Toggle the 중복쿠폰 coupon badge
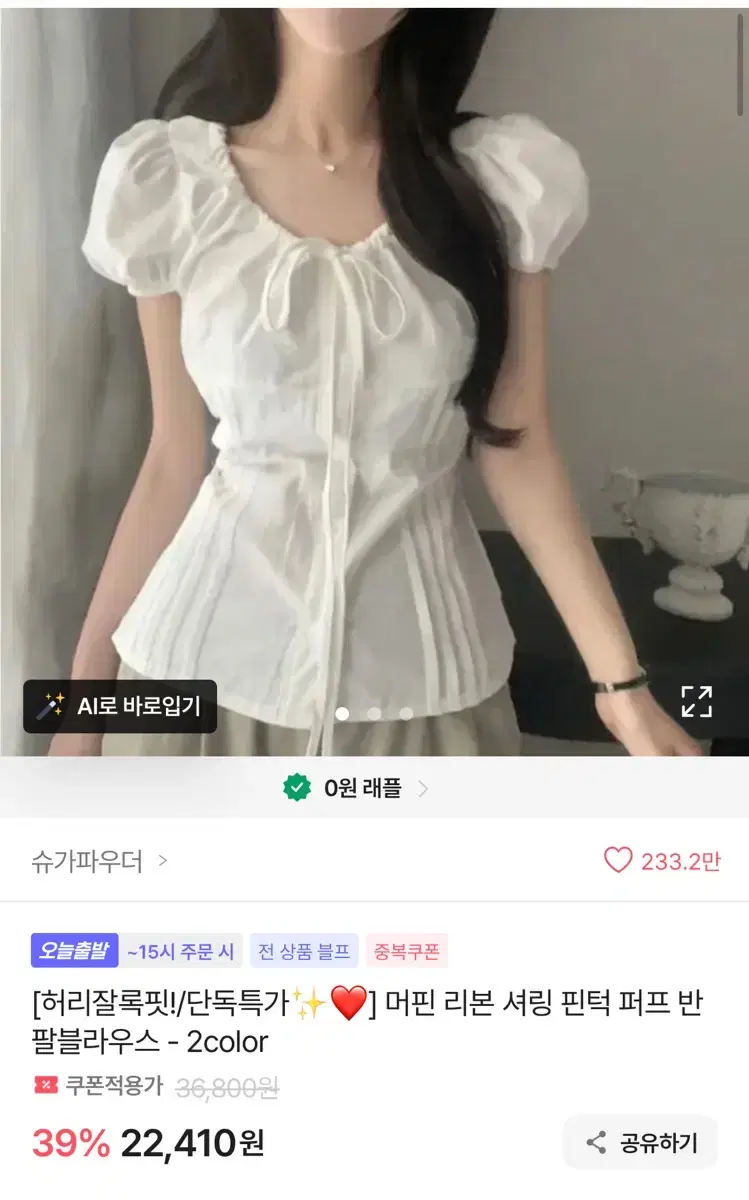The image size is (749, 1200). click(x=405, y=951)
